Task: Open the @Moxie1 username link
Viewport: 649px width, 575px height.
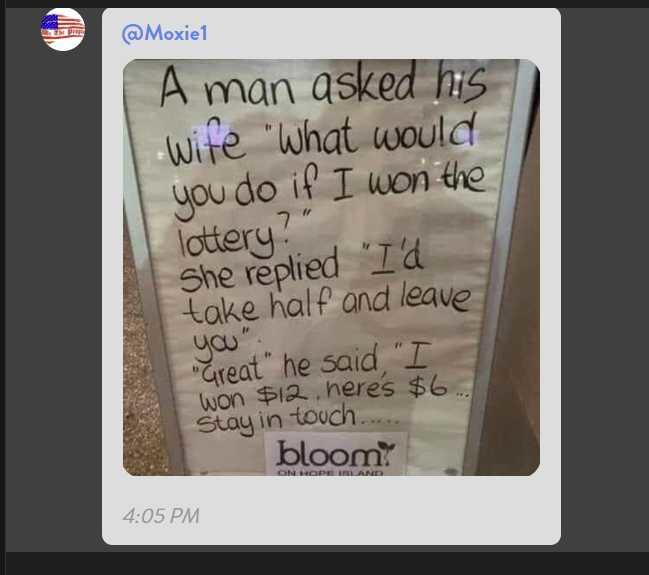Action: tap(164, 33)
